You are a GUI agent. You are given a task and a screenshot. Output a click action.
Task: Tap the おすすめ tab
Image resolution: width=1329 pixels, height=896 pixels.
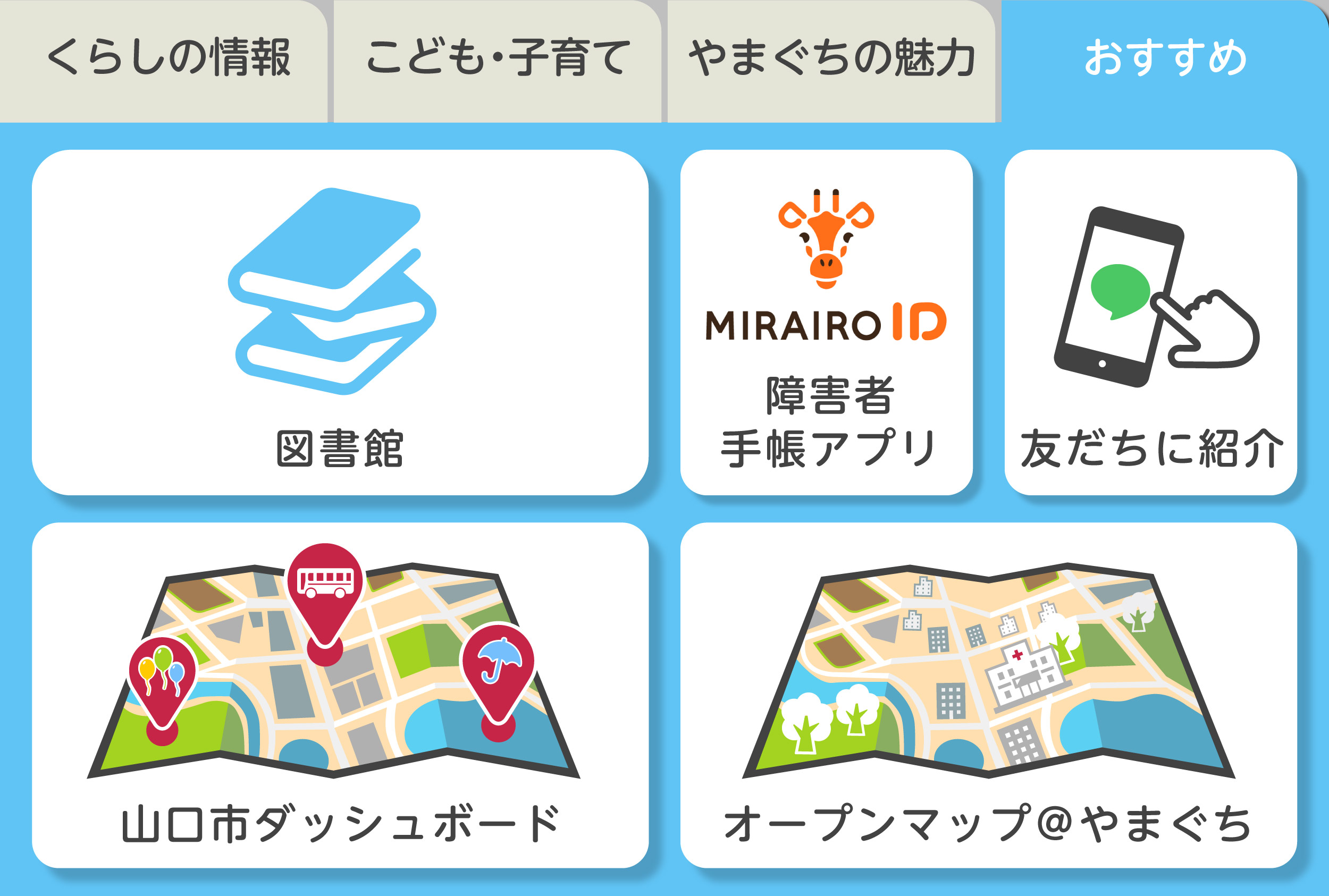coord(1165,60)
